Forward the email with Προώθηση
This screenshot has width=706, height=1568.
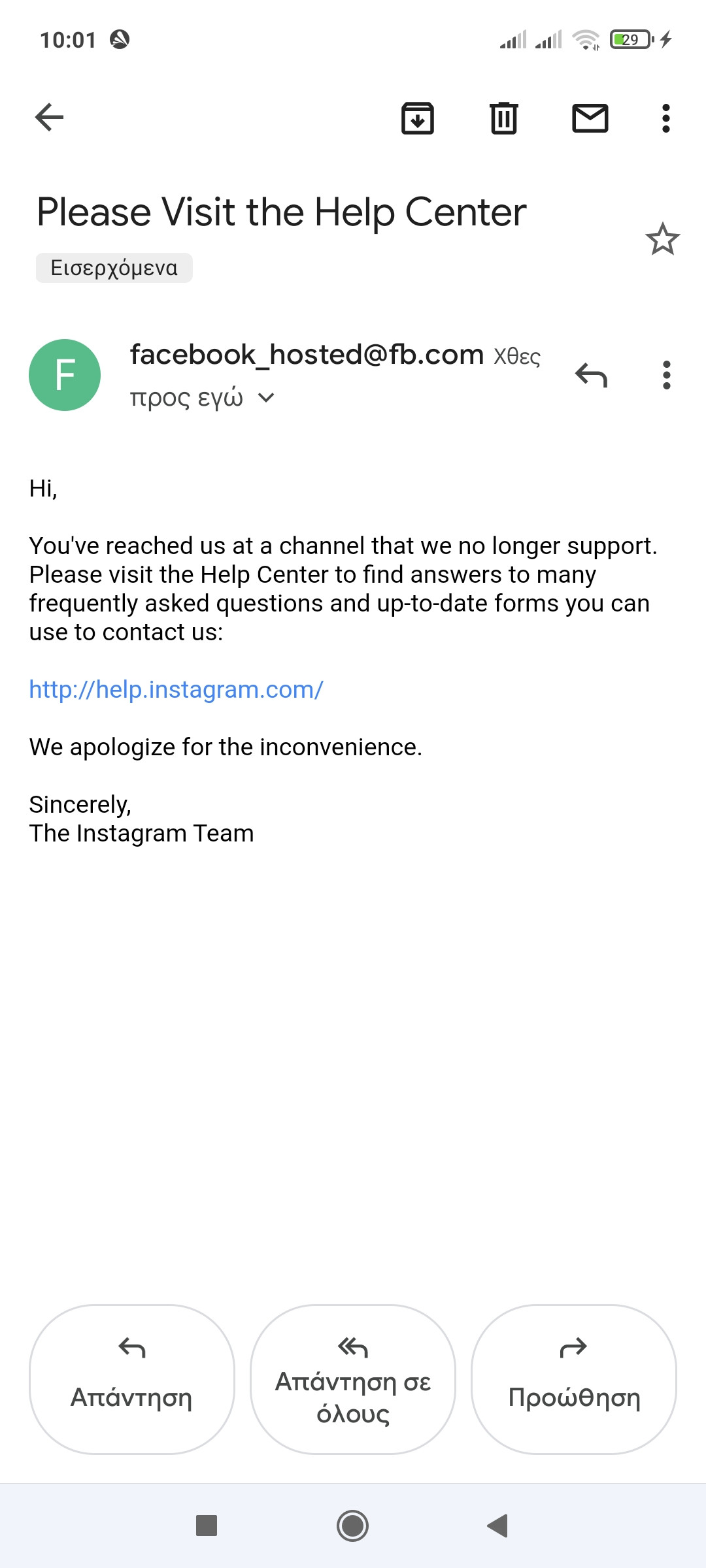(574, 1379)
